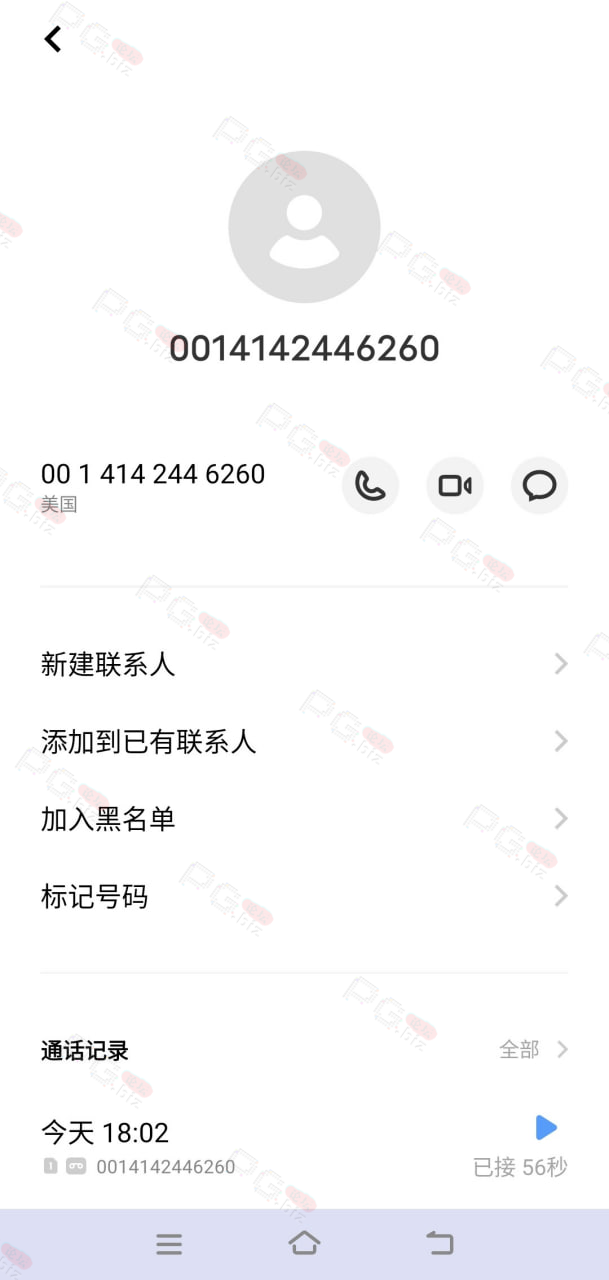The height and width of the screenshot is (1280, 609).
Task: Play the call recording from 今天 18:02
Action: [x=546, y=1128]
